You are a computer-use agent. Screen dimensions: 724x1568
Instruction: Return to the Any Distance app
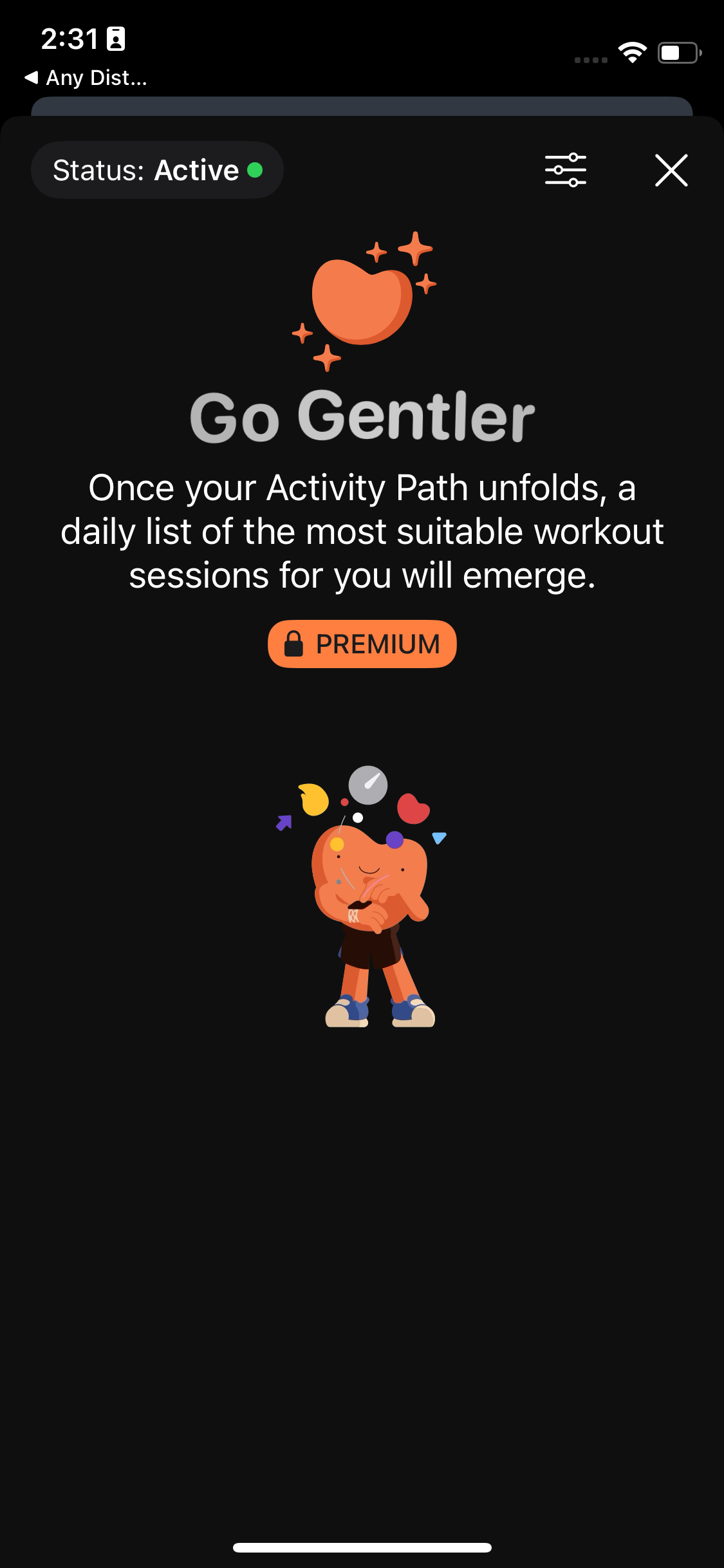(x=87, y=78)
